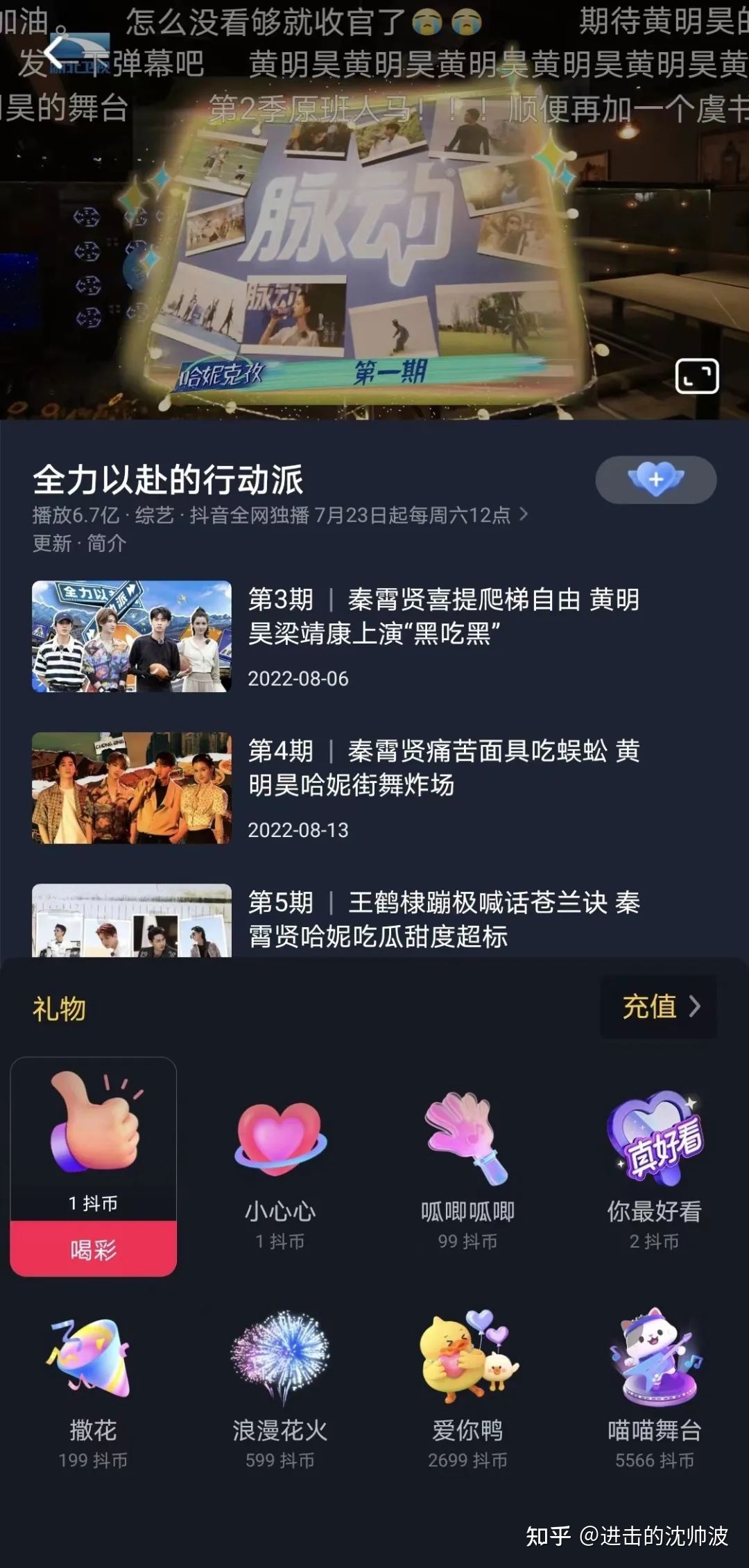
Task: Choose the 你最好看 gift
Action: pyautogui.click(x=655, y=1172)
